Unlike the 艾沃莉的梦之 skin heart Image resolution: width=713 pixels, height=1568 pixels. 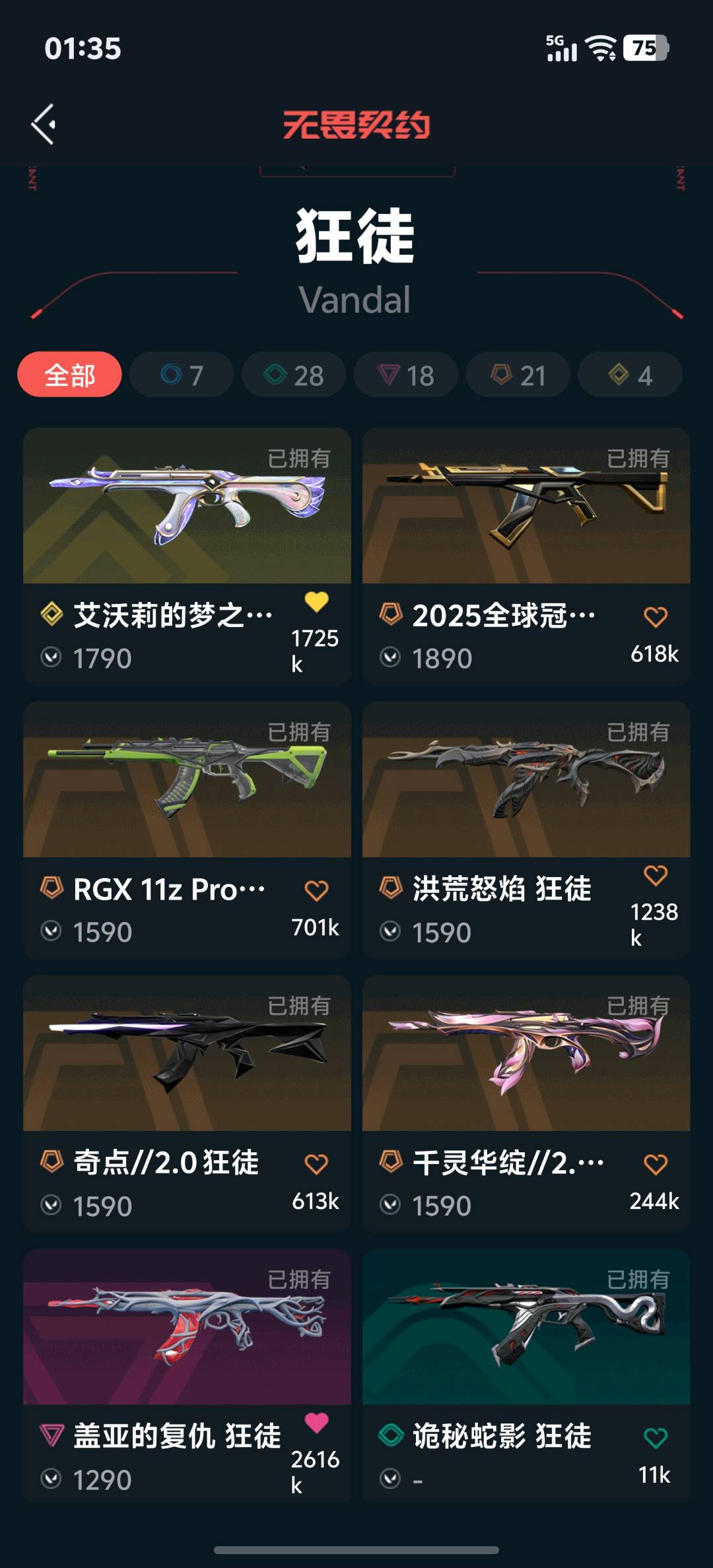pos(316,602)
